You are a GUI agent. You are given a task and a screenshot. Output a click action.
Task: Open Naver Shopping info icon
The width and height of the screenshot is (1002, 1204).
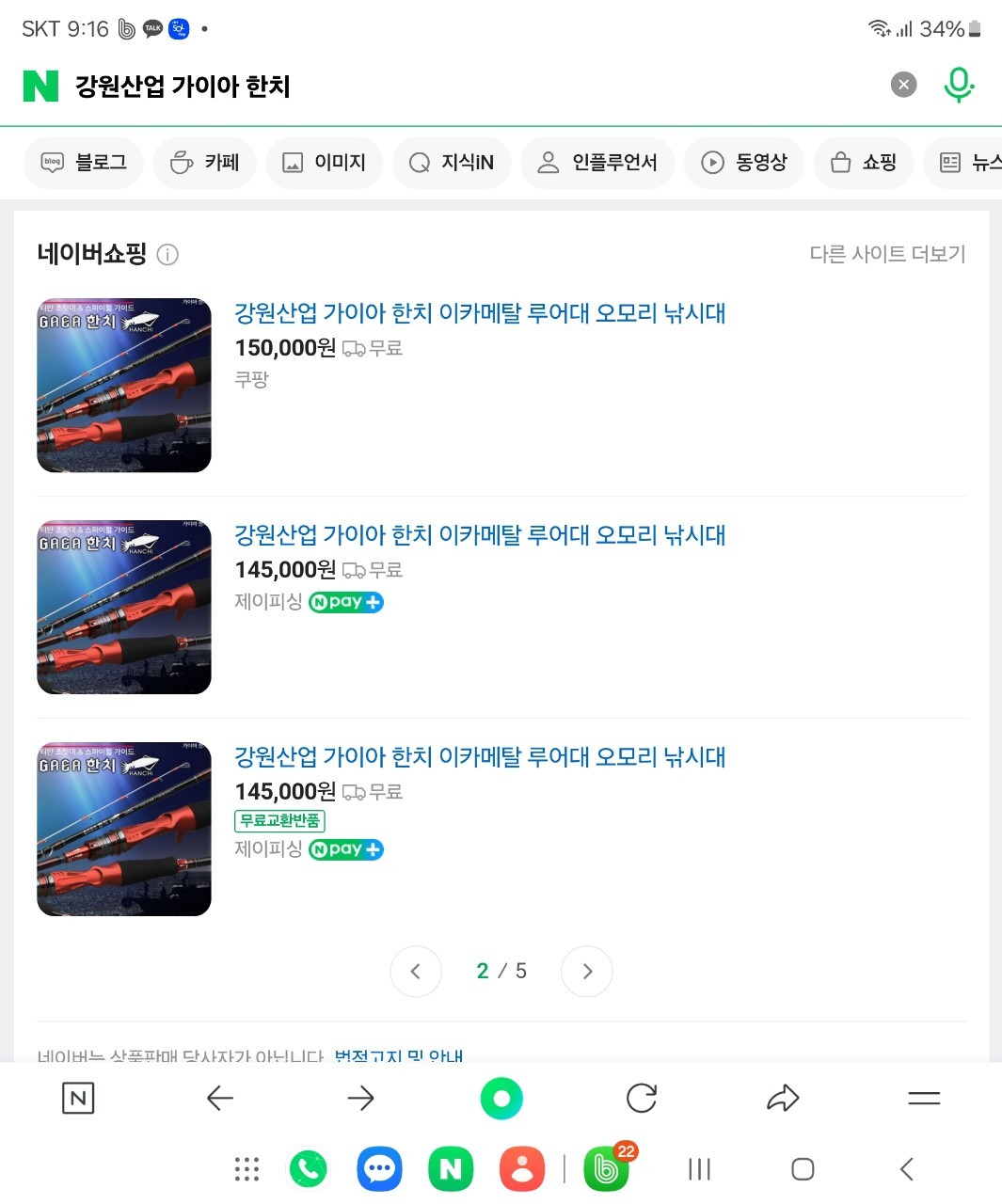[167, 255]
